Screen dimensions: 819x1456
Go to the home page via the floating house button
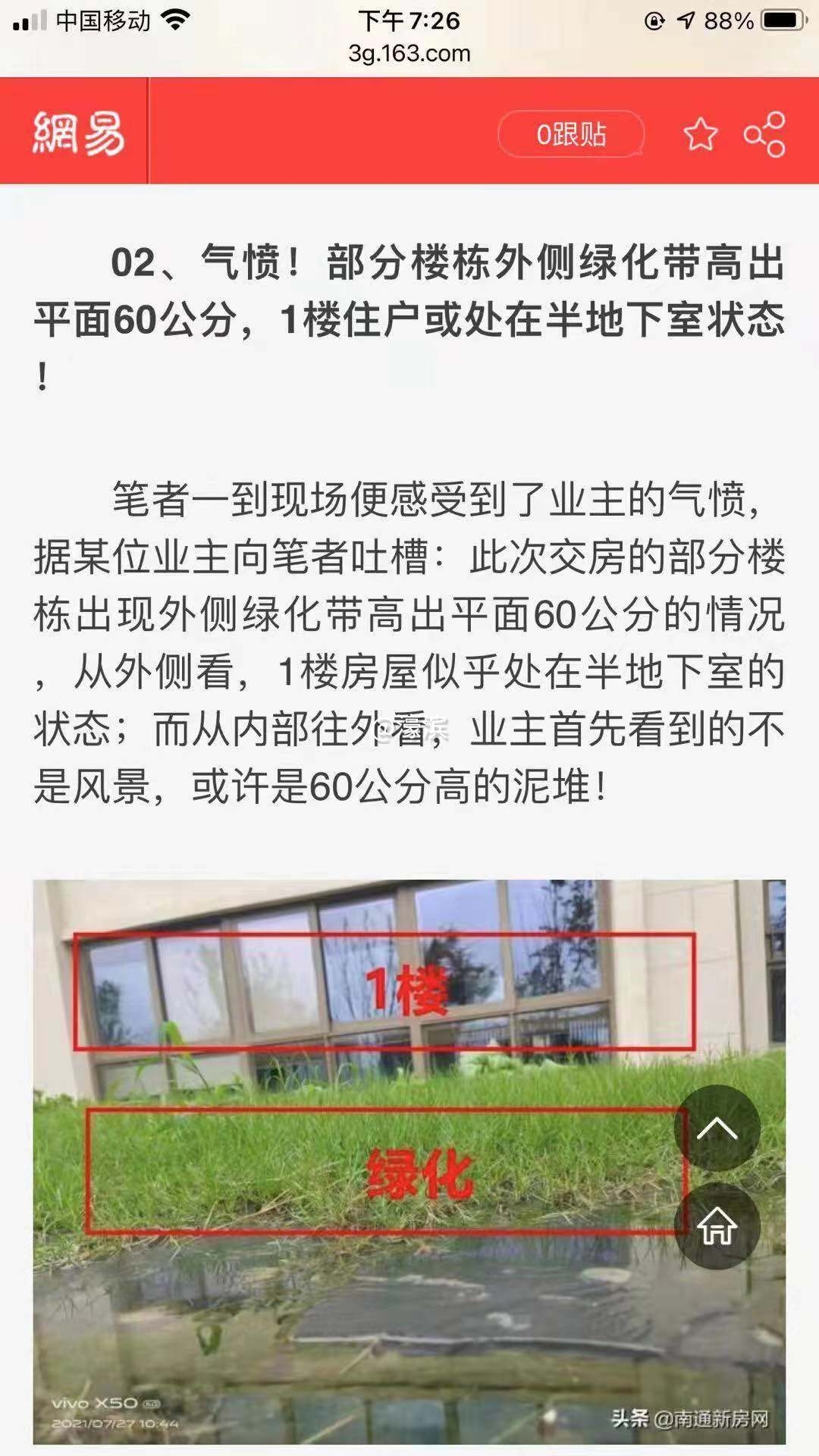pos(717,1226)
